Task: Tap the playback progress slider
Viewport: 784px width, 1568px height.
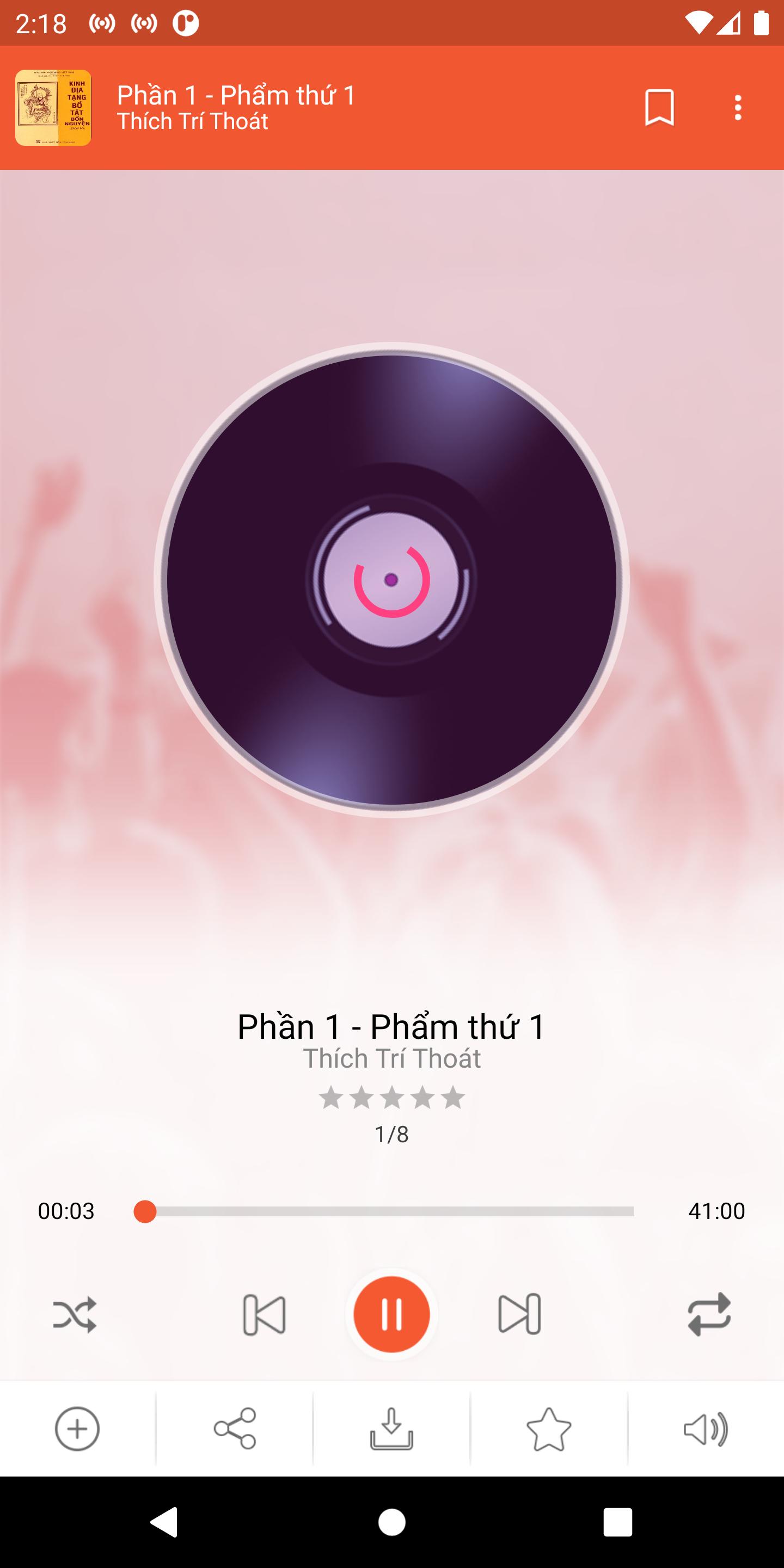Action: tap(390, 1211)
